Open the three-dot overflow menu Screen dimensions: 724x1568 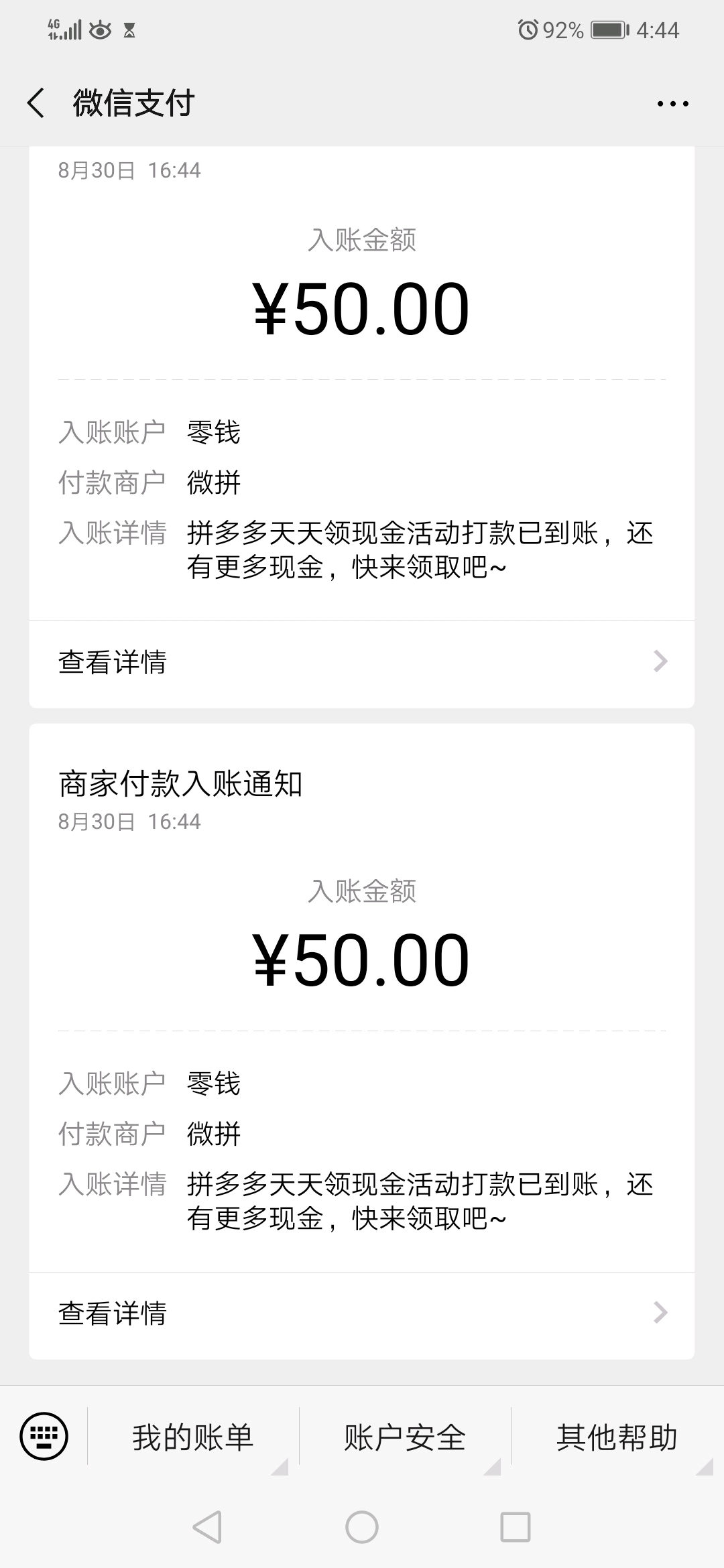coord(672,104)
